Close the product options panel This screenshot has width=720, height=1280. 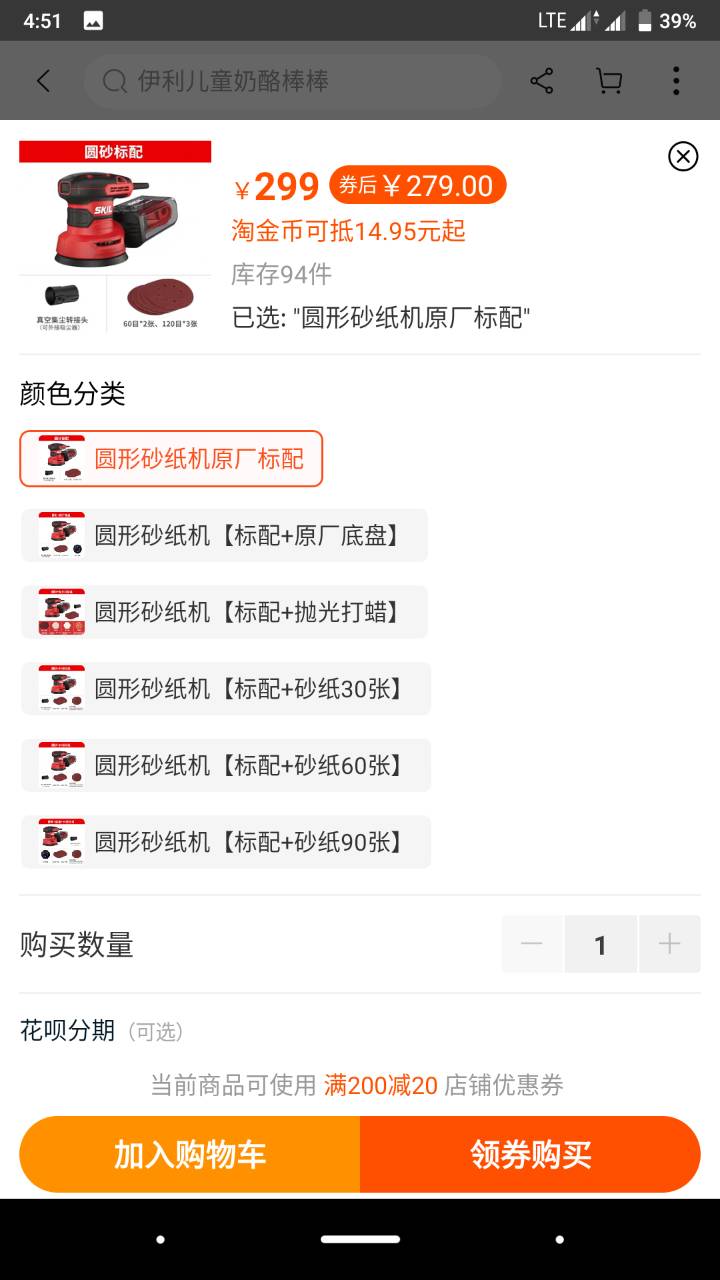pyautogui.click(x=683, y=157)
